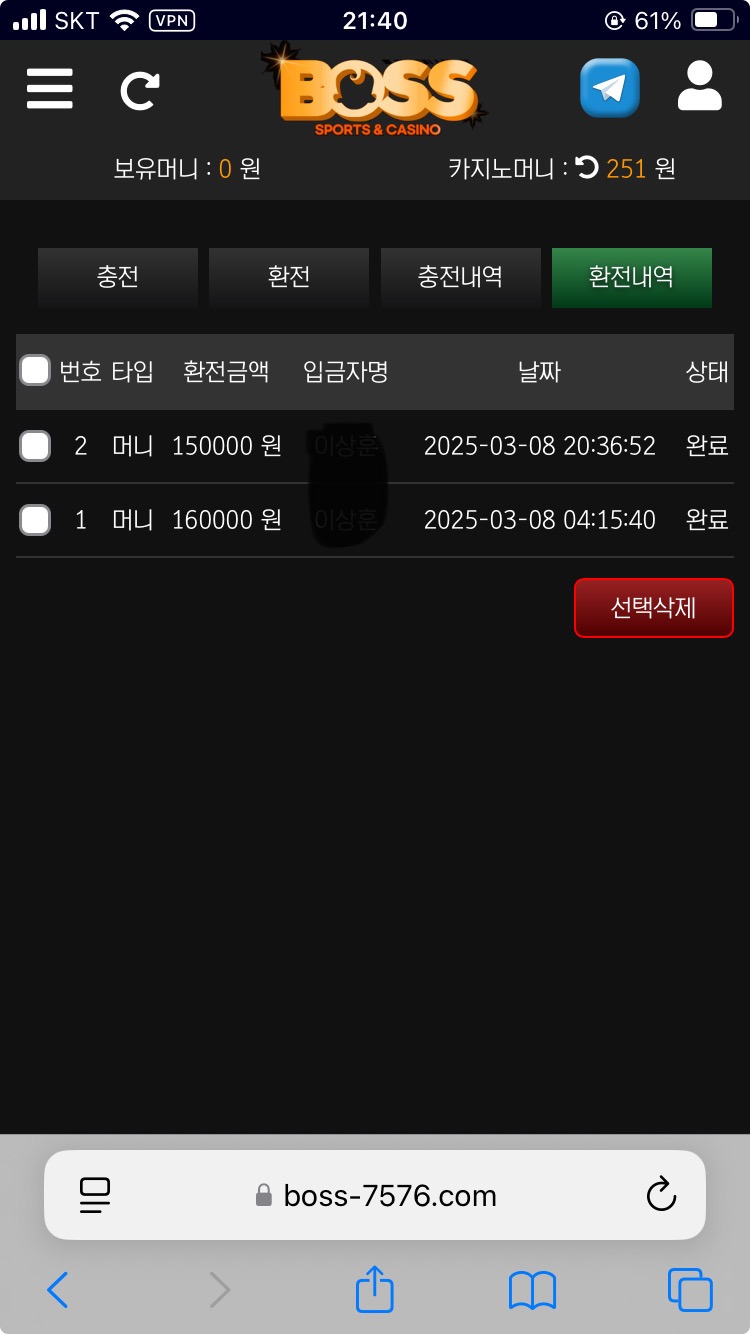This screenshot has height=1334, width=750.
Task: Switch to the 충전 tab
Action: click(x=118, y=277)
